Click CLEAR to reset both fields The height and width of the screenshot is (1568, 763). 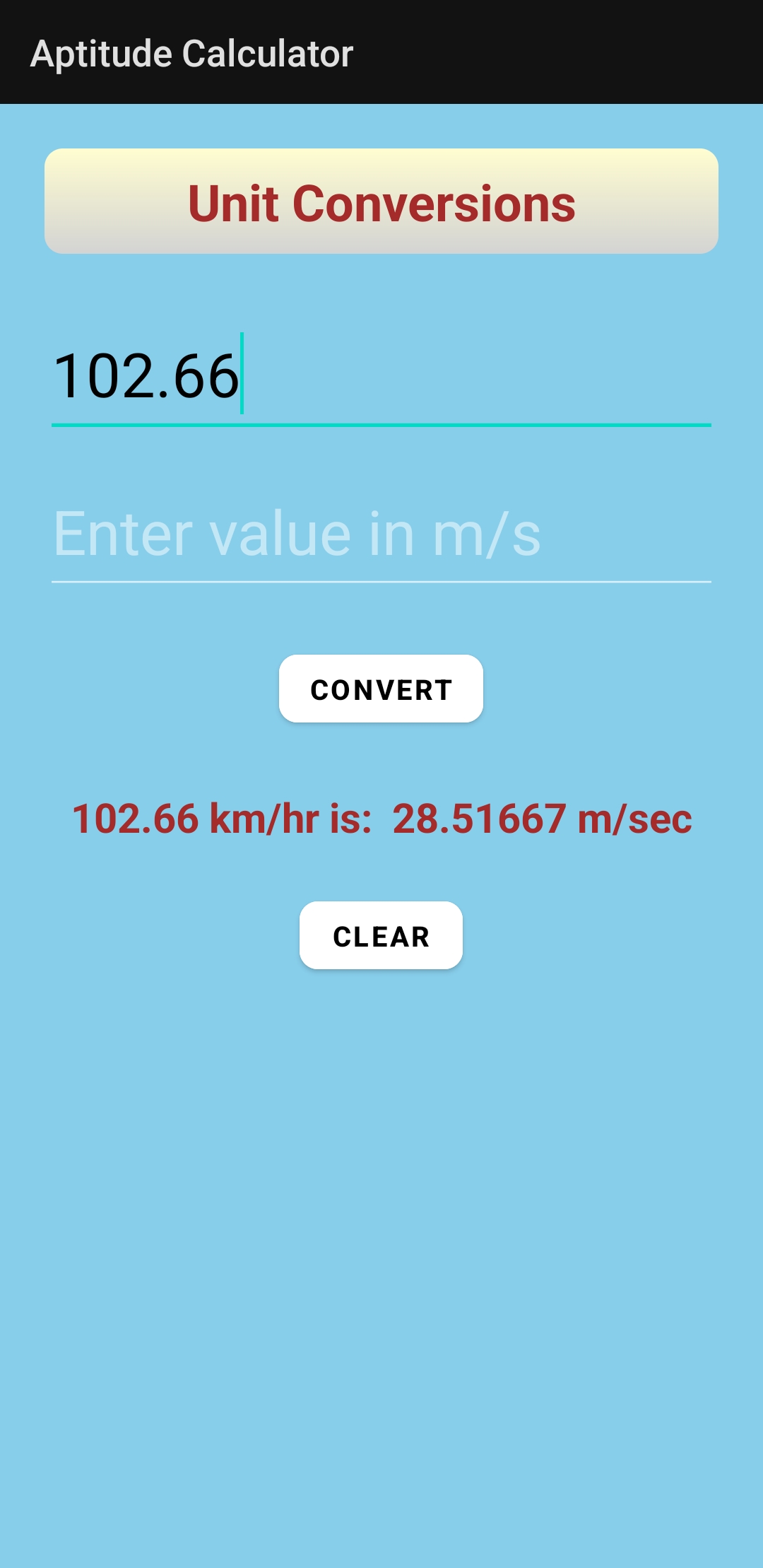pos(380,936)
